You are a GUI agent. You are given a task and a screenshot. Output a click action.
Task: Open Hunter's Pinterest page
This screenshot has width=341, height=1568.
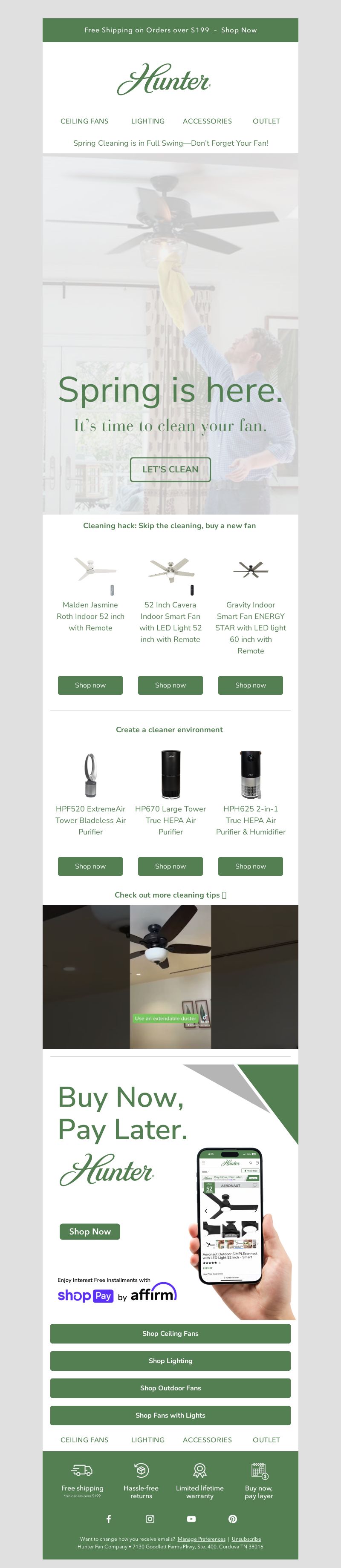point(233,1519)
